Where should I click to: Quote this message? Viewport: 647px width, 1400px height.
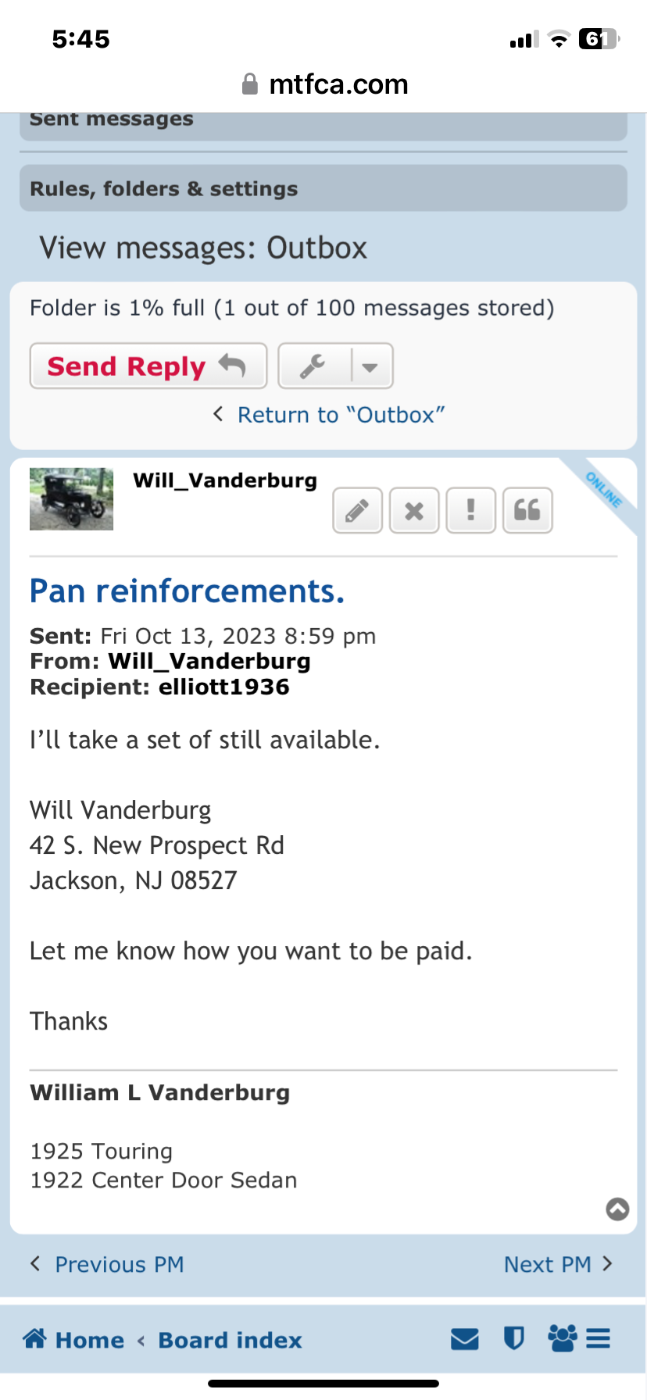[527, 512]
